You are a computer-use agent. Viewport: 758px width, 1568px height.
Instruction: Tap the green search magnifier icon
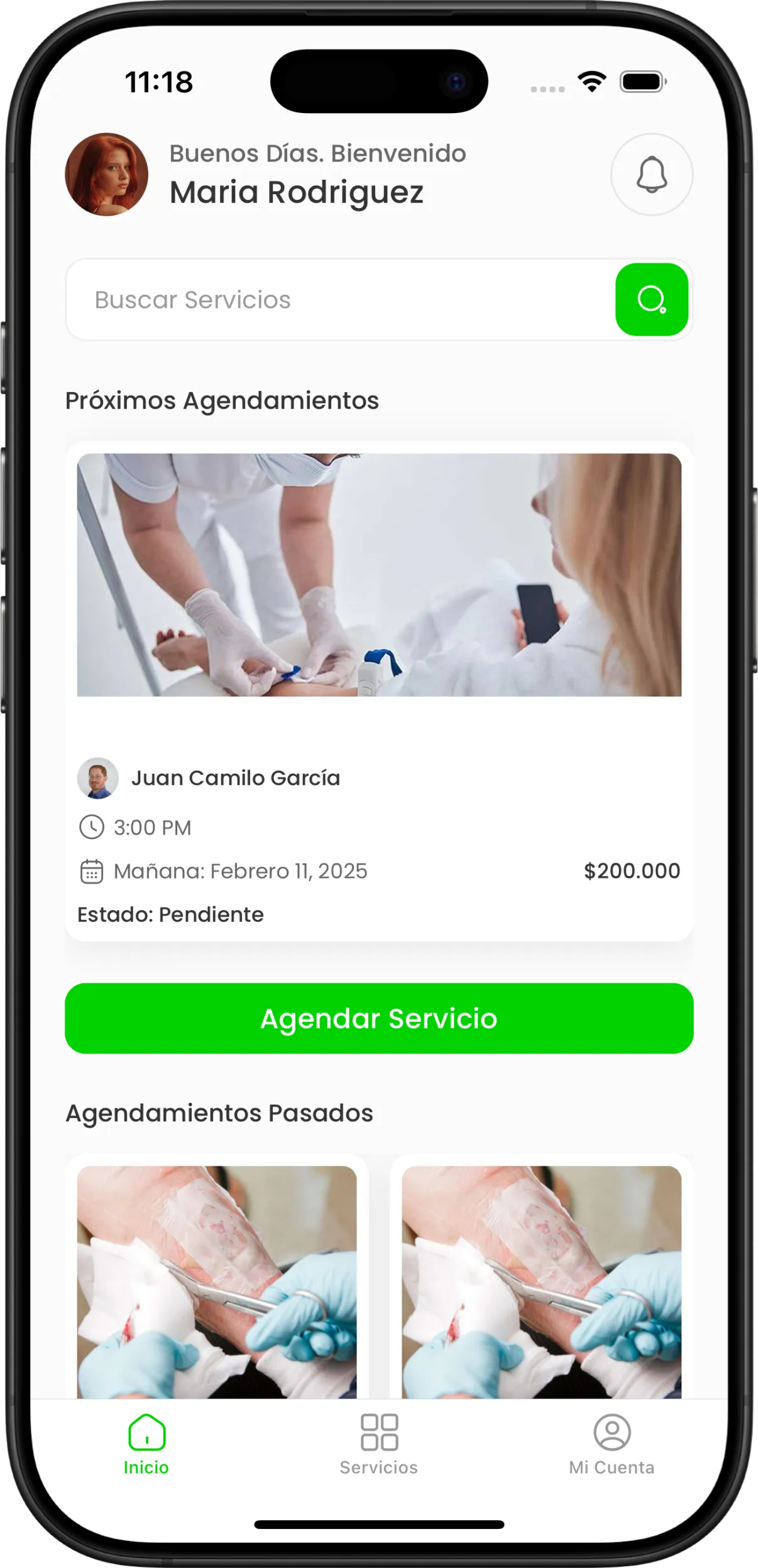click(x=652, y=299)
